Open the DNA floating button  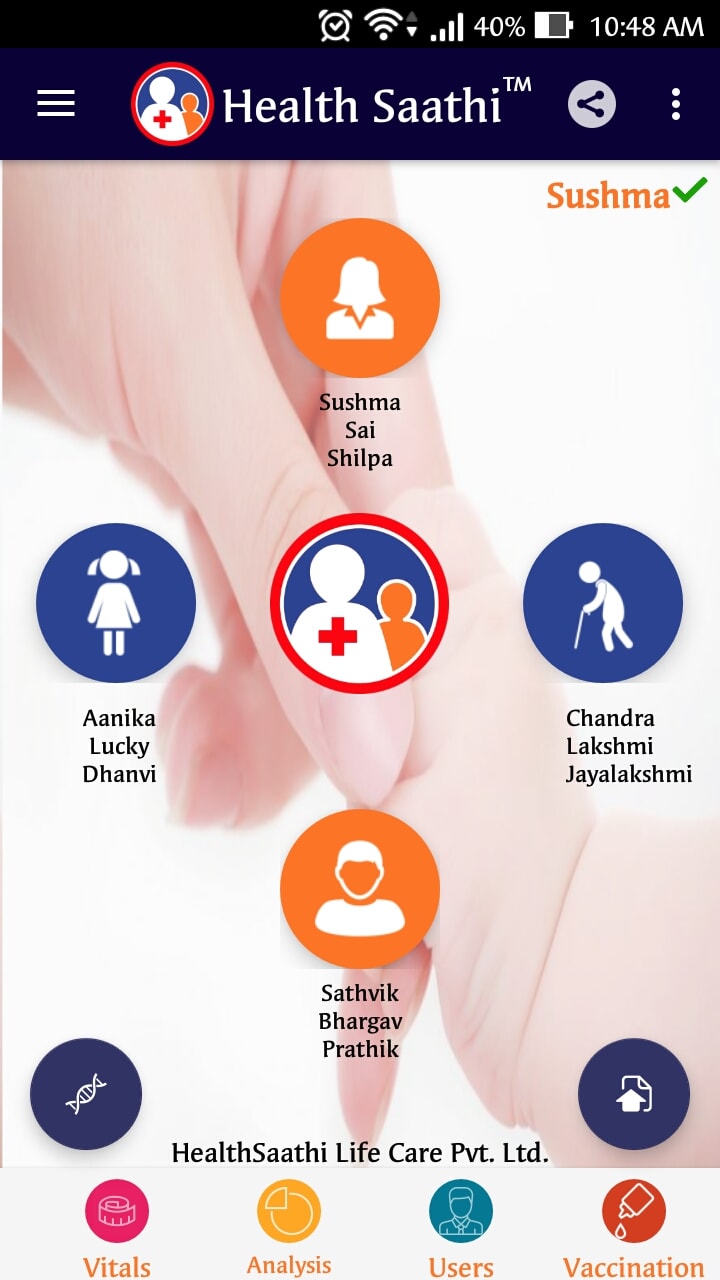pos(86,1093)
